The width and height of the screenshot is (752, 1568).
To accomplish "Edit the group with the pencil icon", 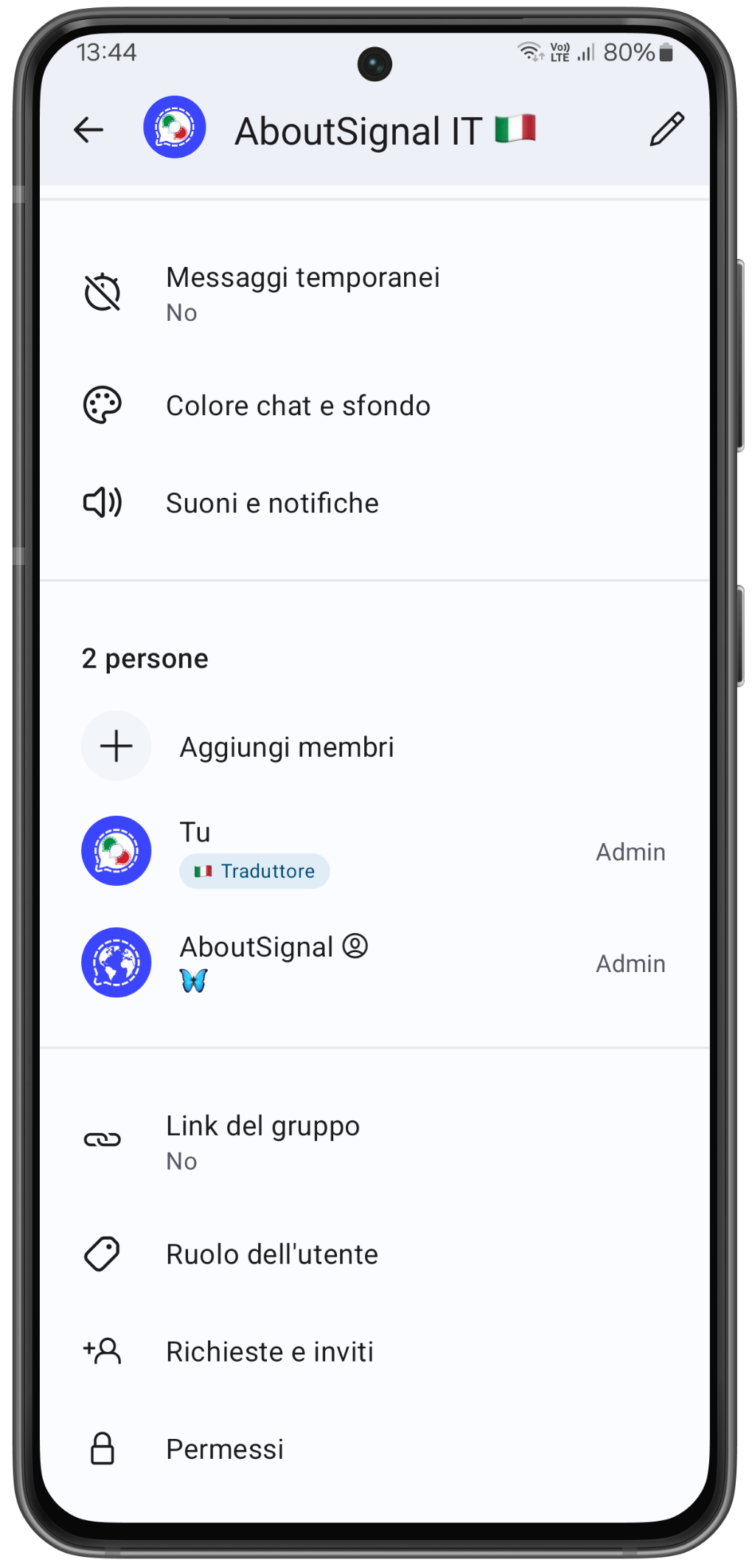I will (x=666, y=130).
